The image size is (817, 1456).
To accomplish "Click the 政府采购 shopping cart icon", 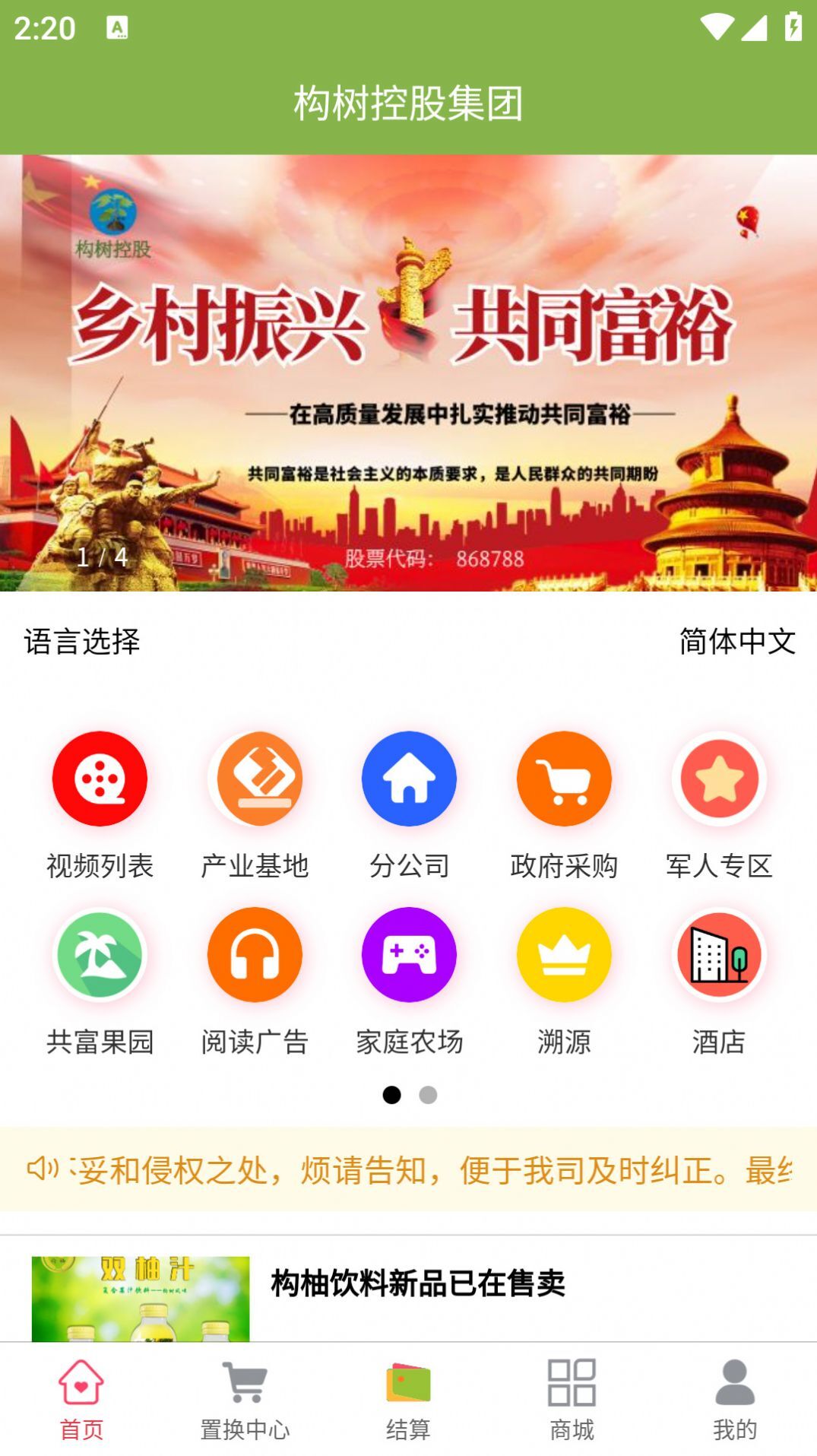I will point(563,779).
